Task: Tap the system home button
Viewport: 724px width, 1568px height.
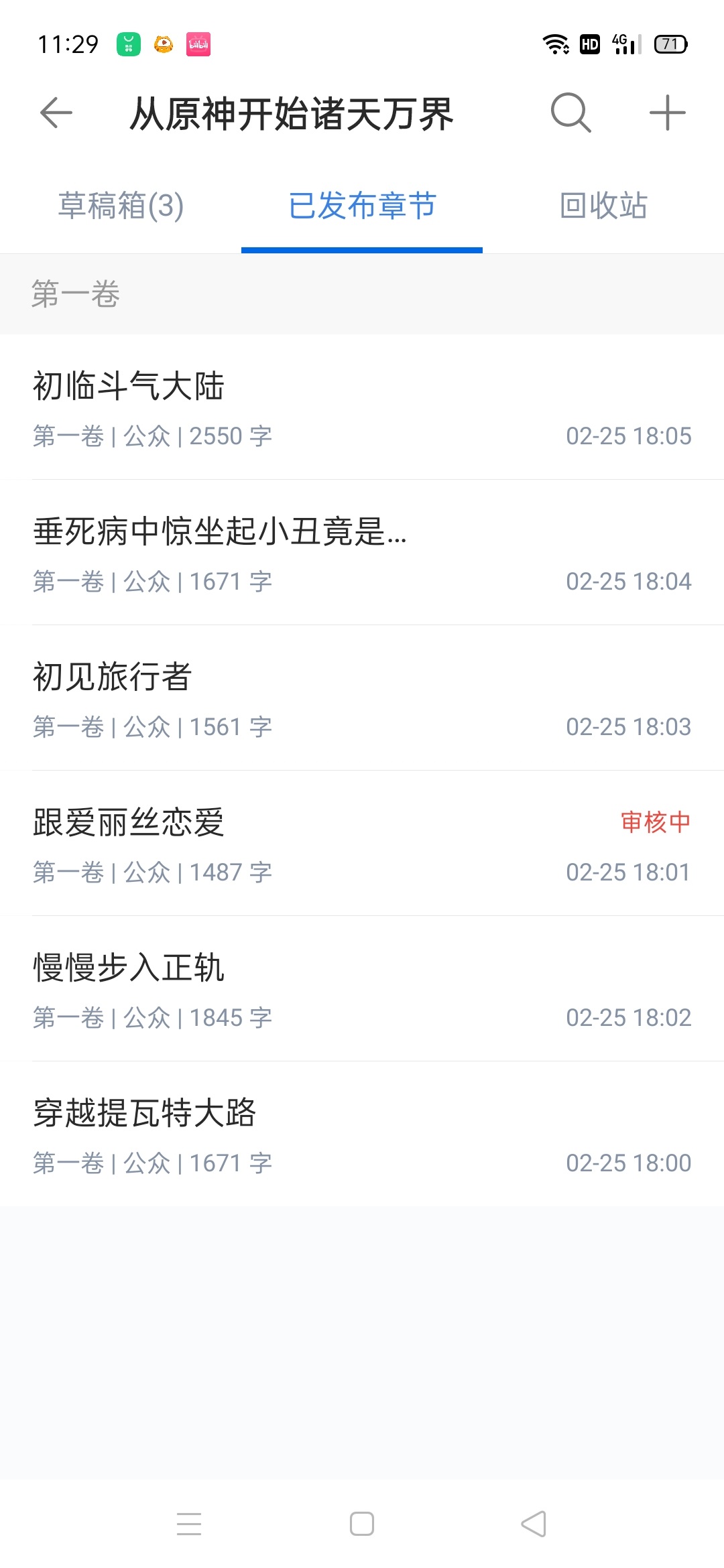Action: coord(362,1524)
